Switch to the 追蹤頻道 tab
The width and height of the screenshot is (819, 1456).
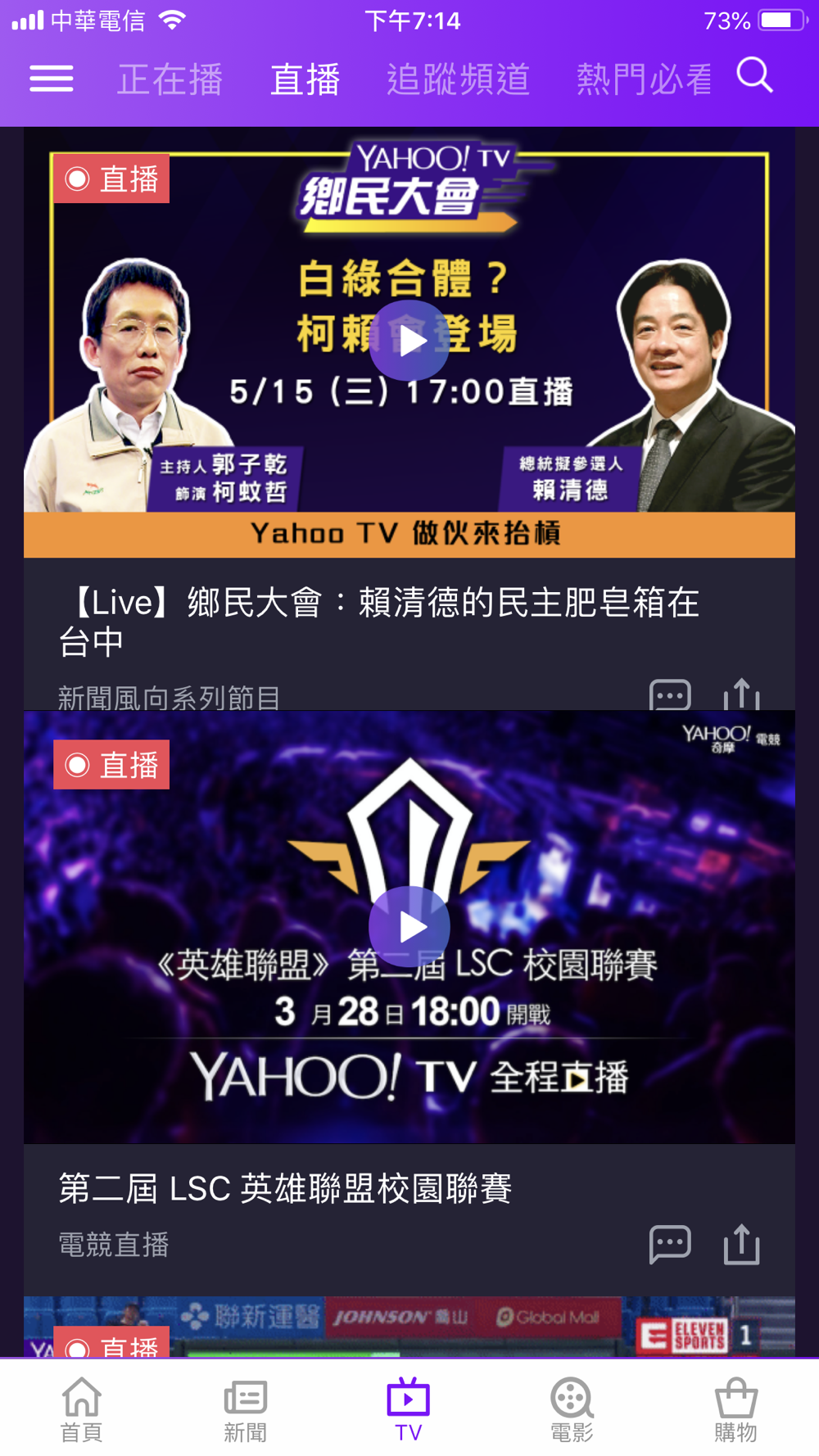(x=458, y=79)
